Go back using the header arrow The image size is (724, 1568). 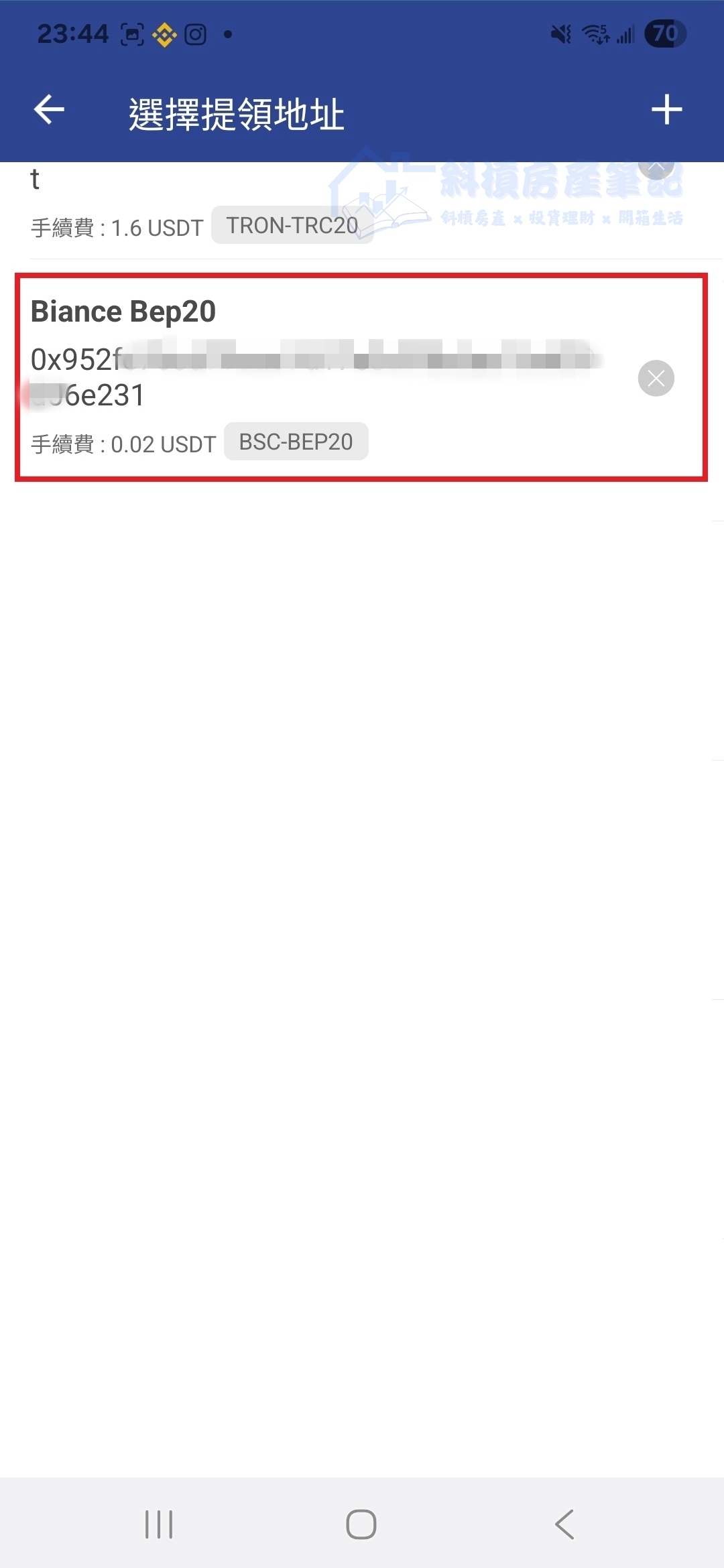point(49,110)
